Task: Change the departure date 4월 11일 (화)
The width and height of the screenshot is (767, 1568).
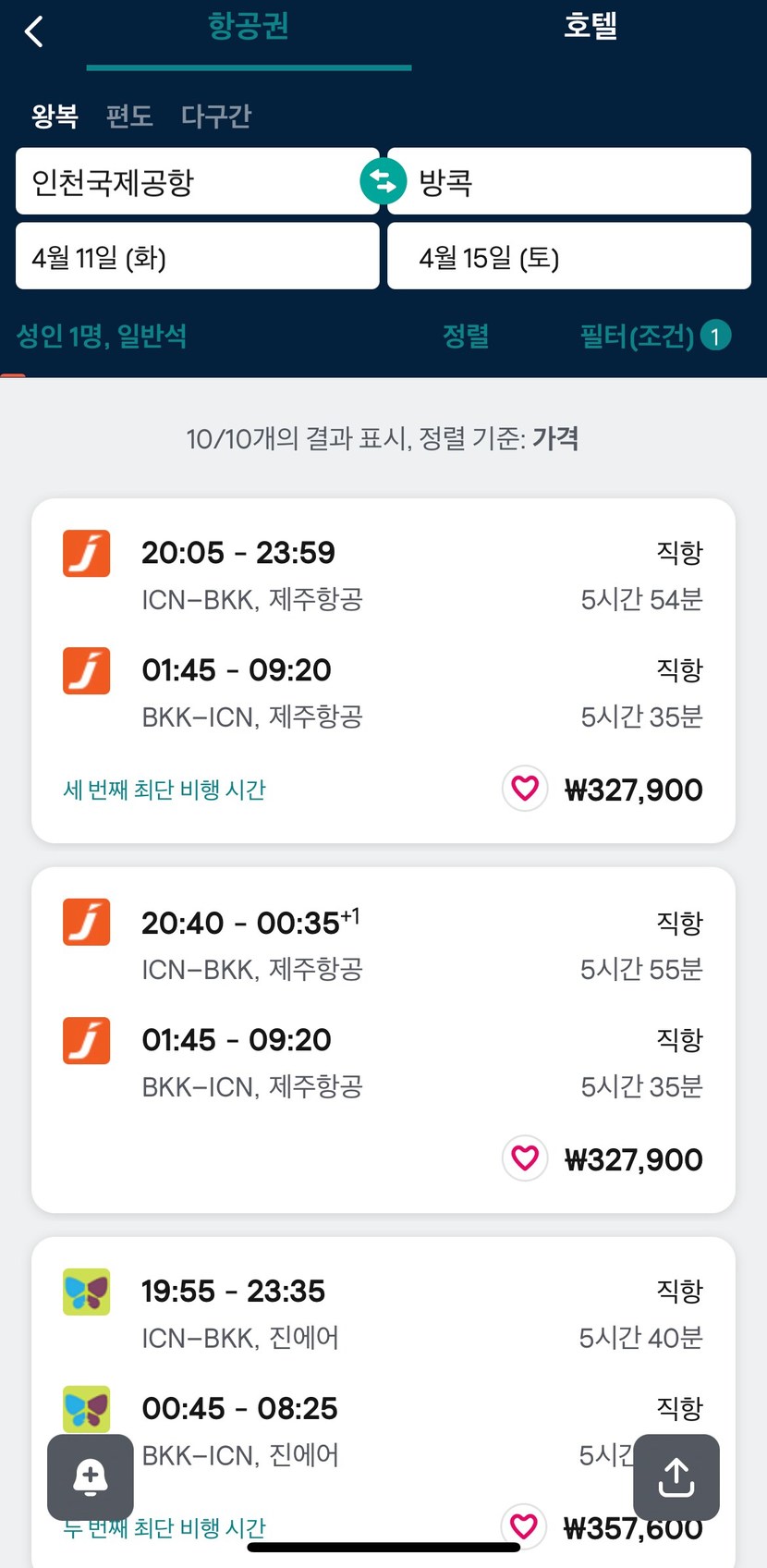Action: pyautogui.click(x=198, y=256)
